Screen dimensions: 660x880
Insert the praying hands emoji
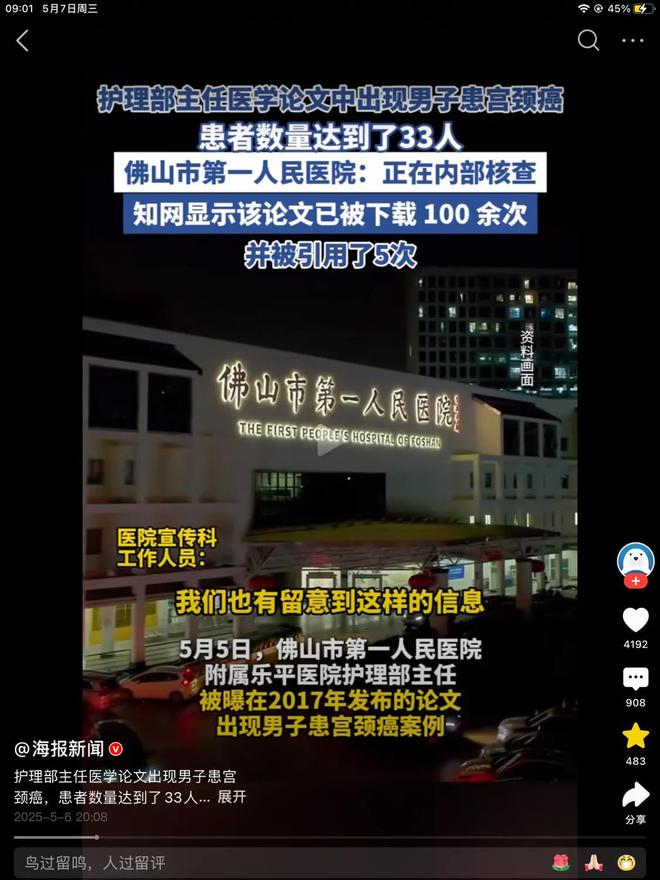593,862
